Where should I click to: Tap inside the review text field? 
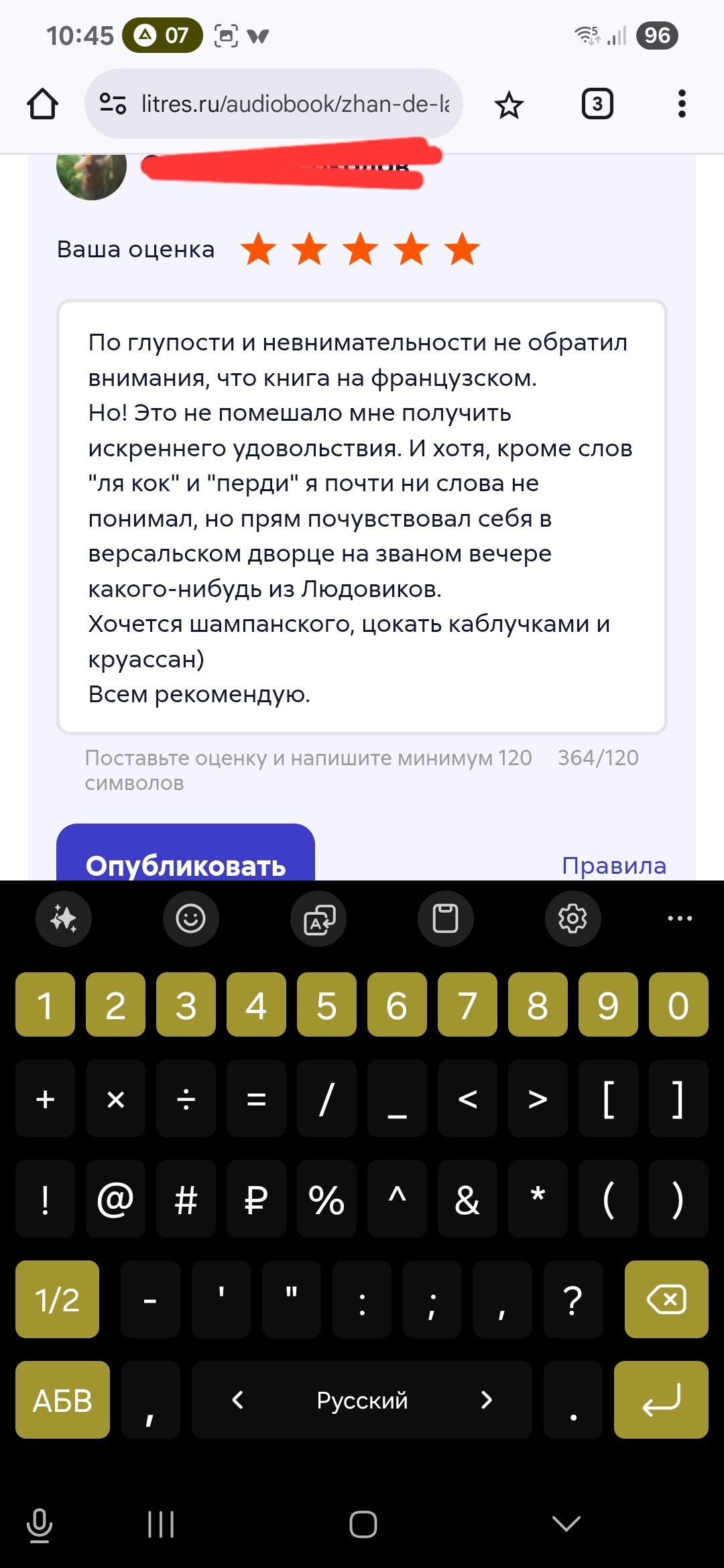pos(362,516)
